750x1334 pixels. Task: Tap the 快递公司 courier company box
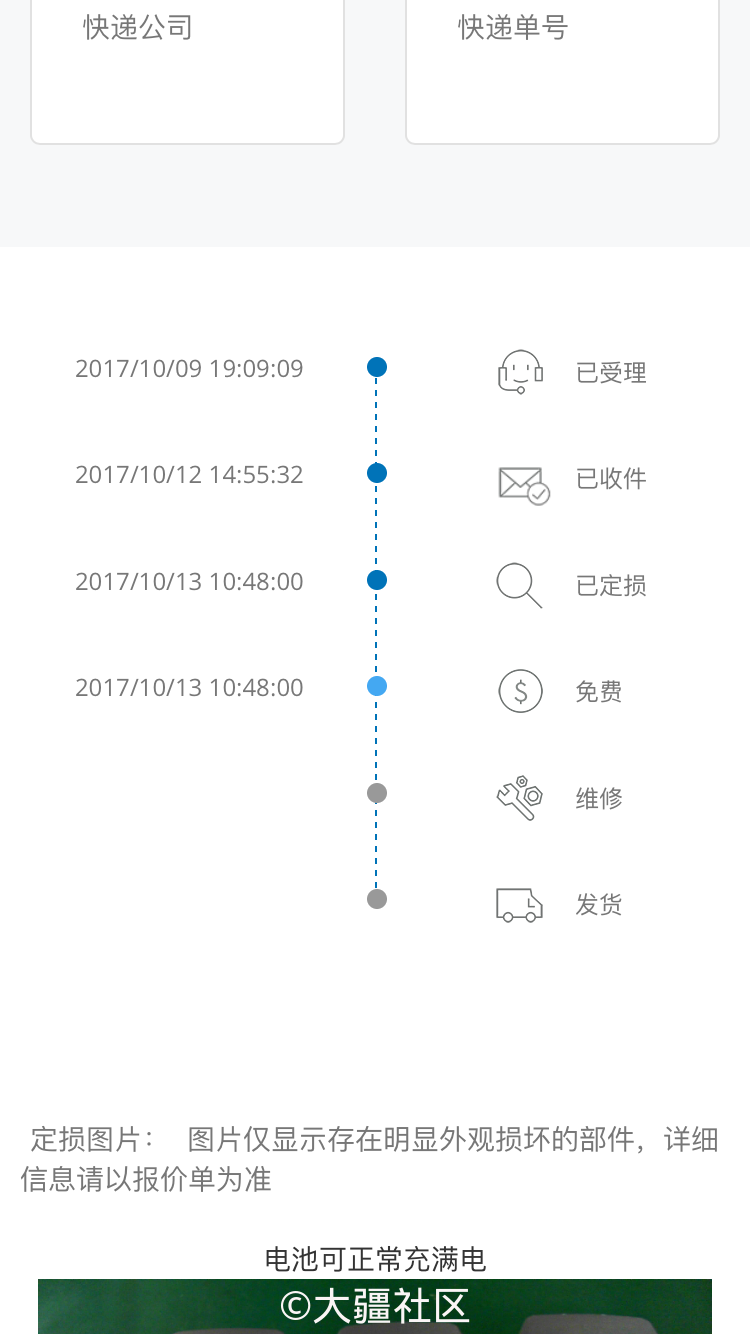pos(188,71)
